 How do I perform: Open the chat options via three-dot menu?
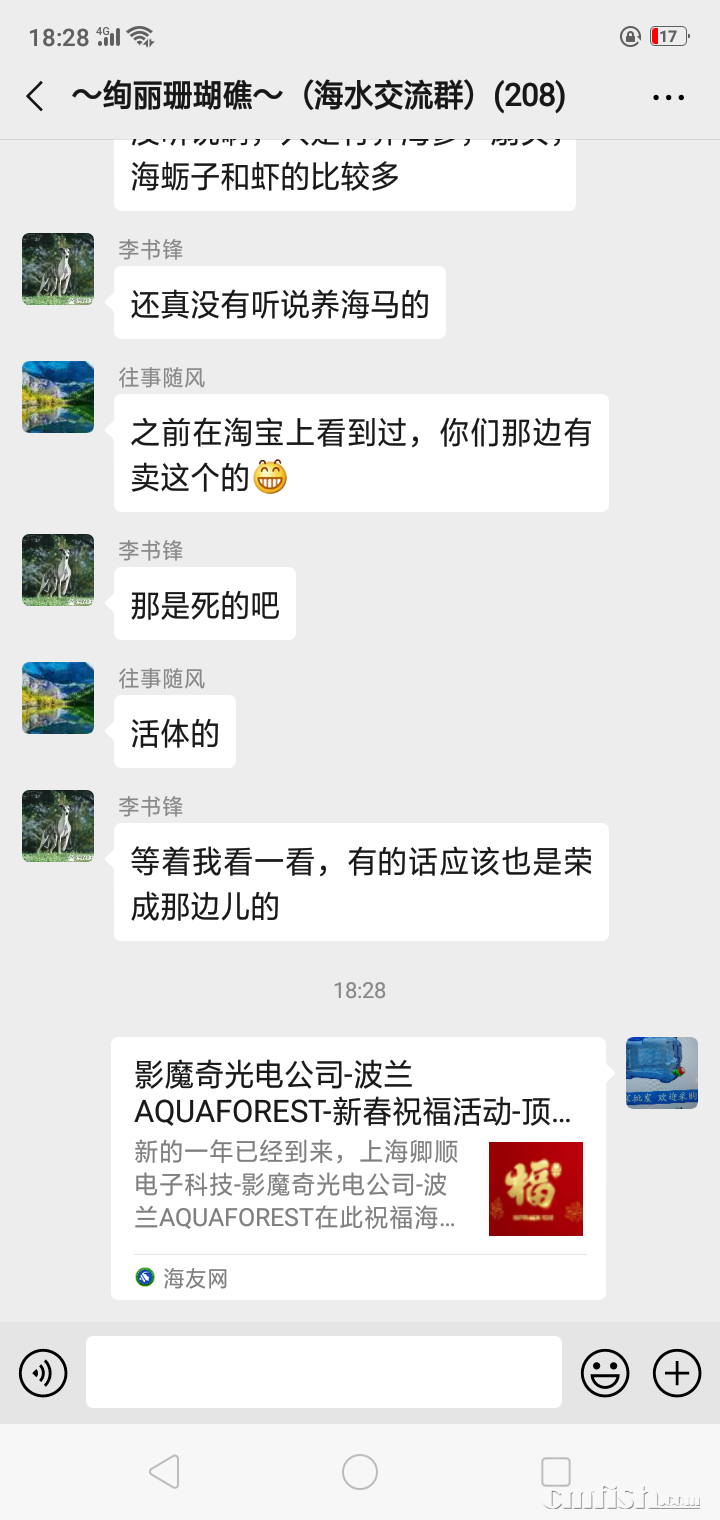pos(667,96)
